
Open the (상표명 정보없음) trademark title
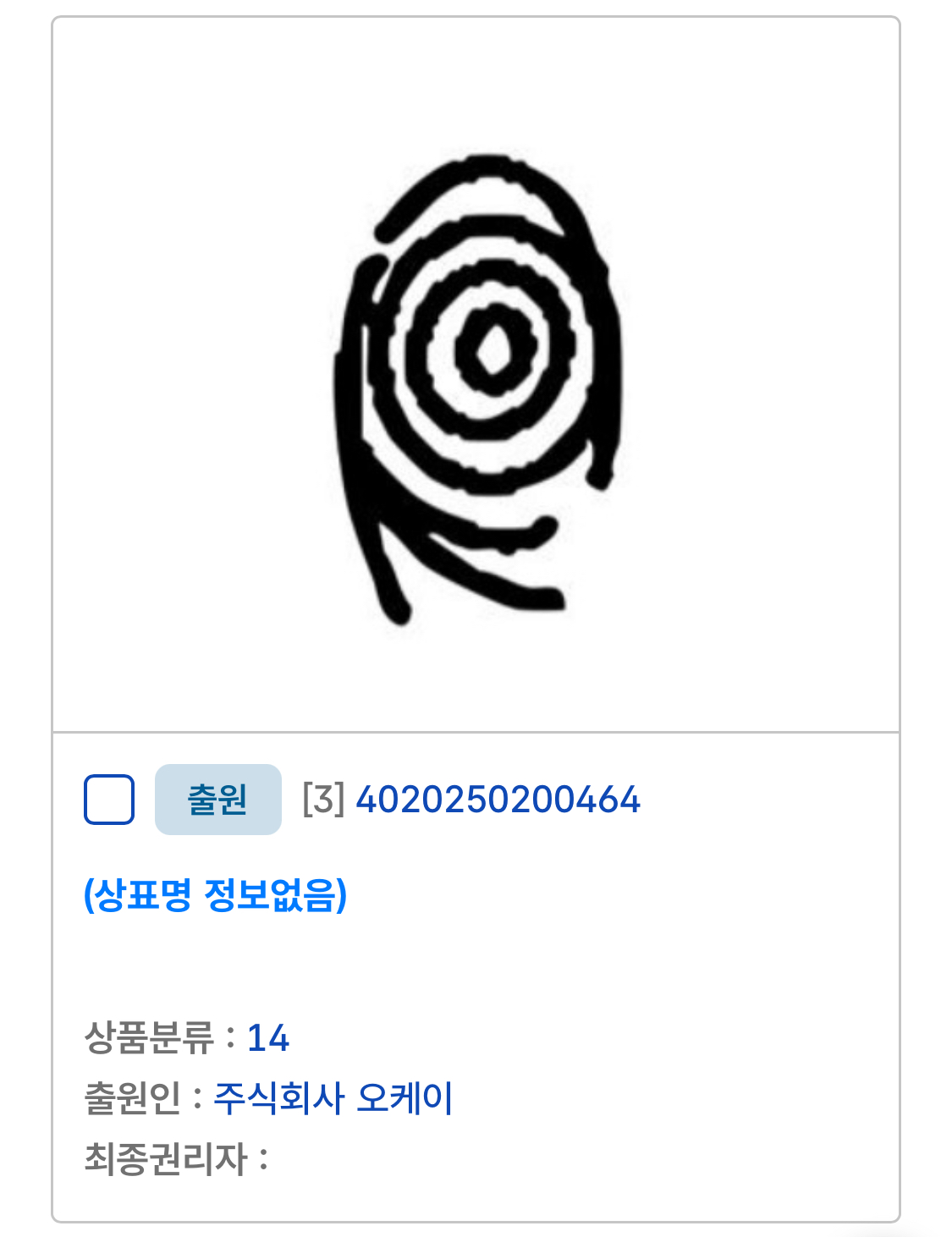[215, 894]
